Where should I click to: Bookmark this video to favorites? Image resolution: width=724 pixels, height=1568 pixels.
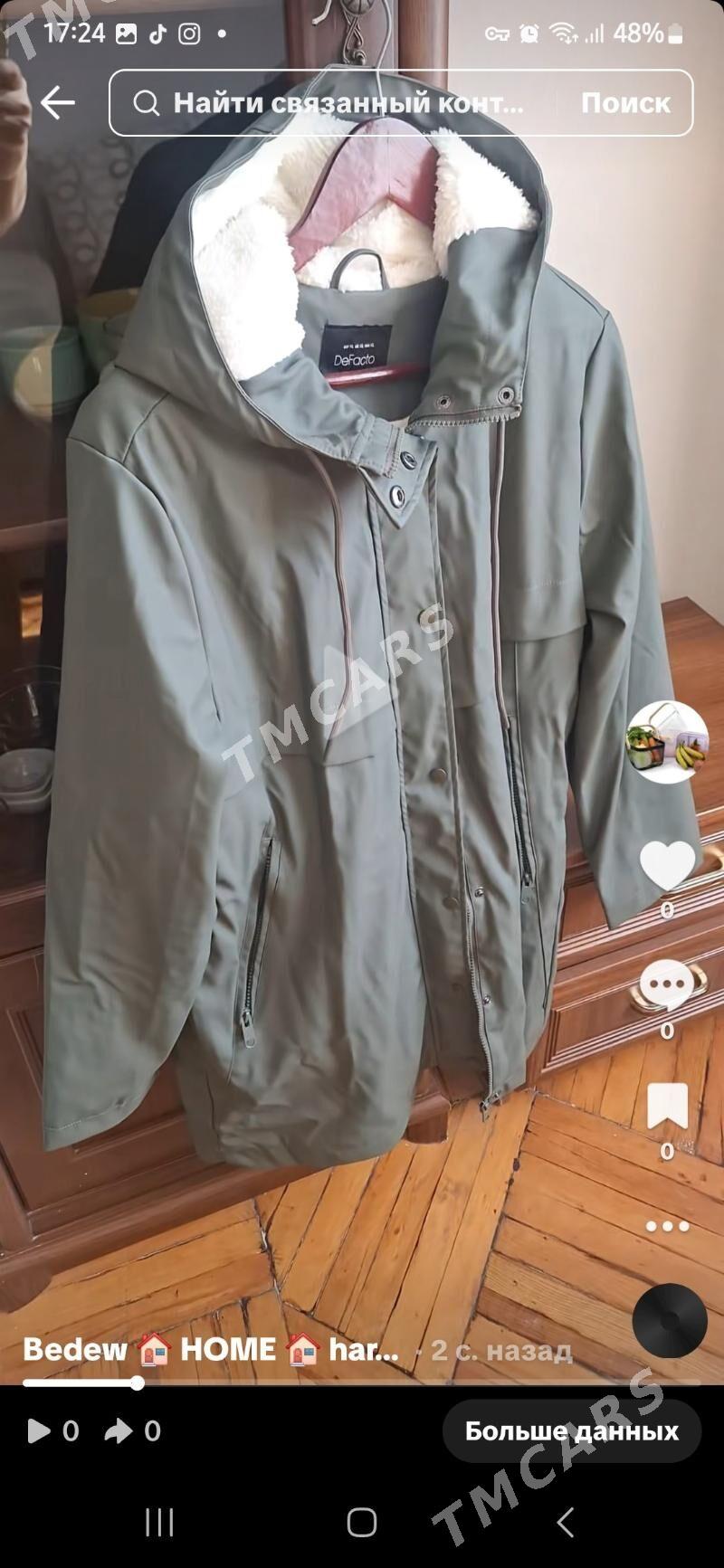click(667, 1106)
